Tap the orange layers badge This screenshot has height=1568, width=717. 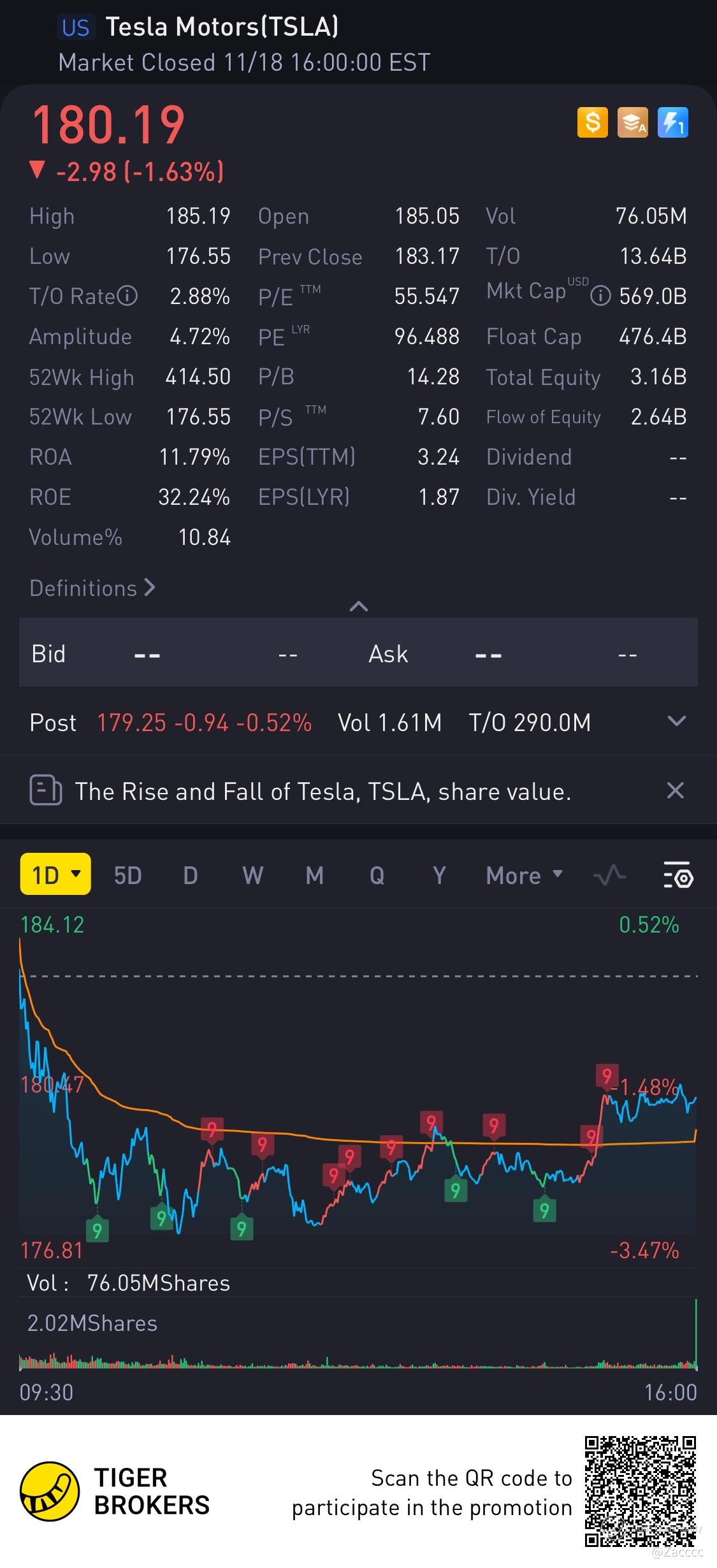632,122
